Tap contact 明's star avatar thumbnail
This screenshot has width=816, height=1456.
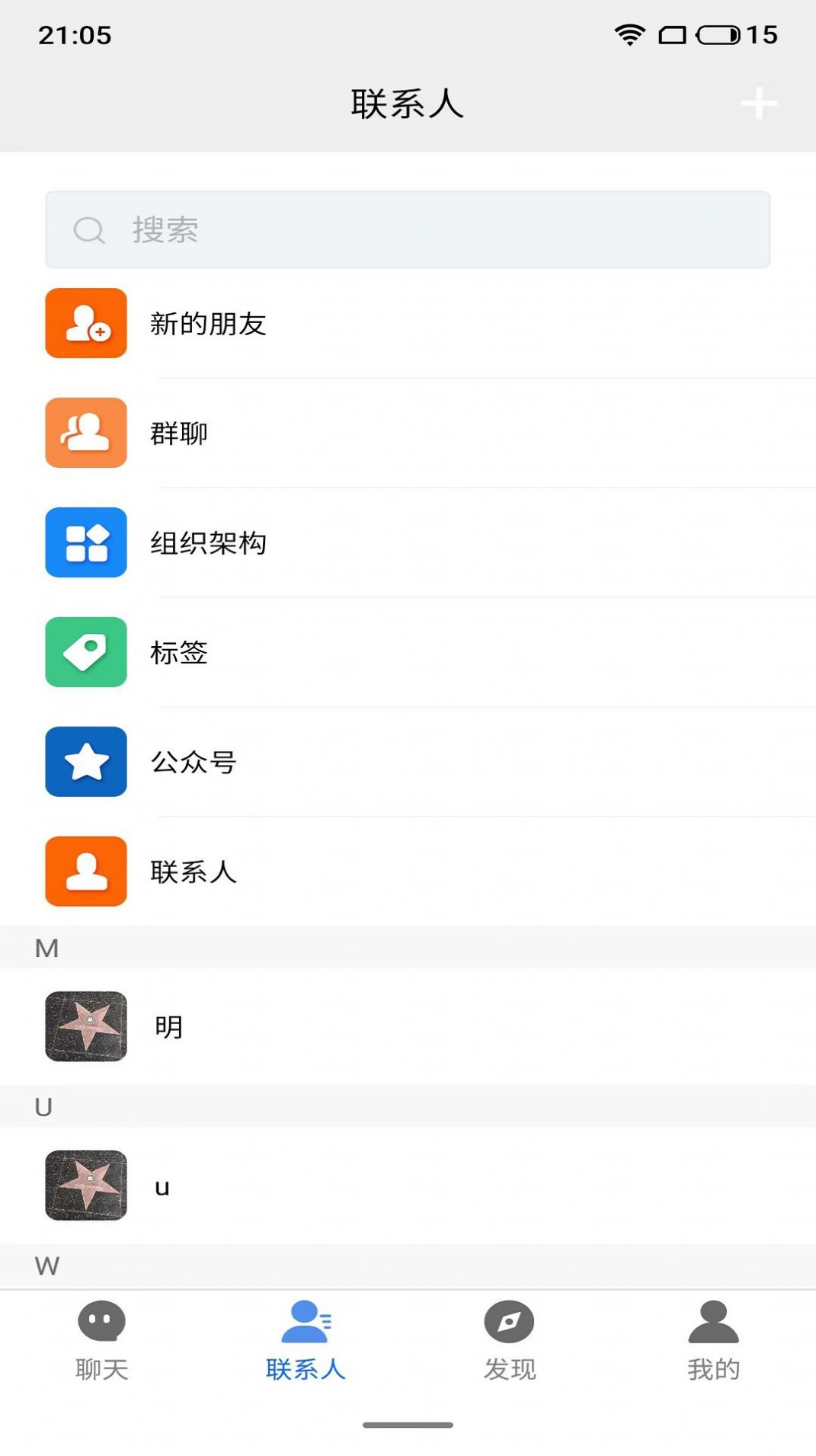(x=85, y=1026)
